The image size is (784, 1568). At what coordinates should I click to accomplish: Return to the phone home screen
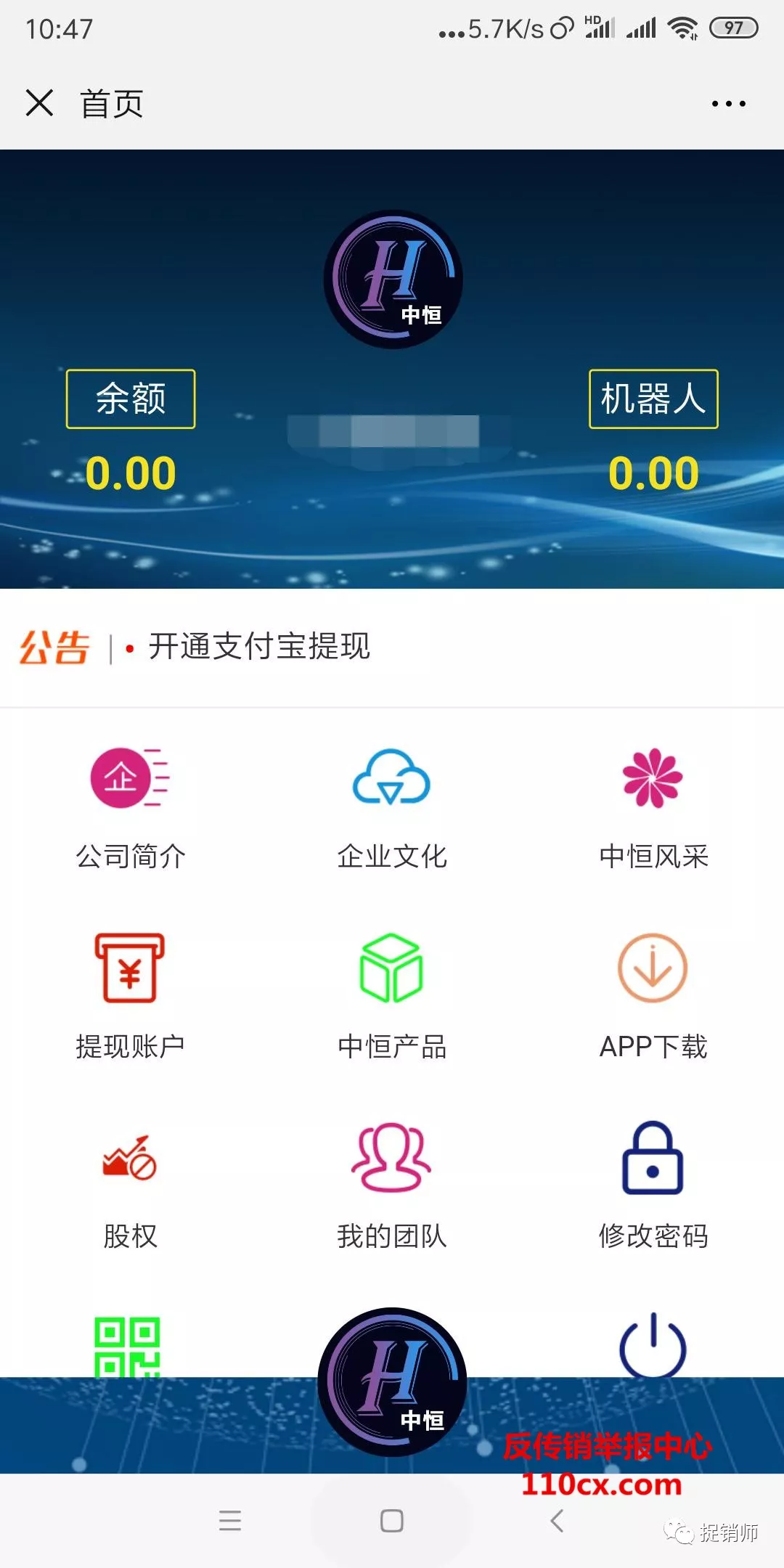point(392,1520)
